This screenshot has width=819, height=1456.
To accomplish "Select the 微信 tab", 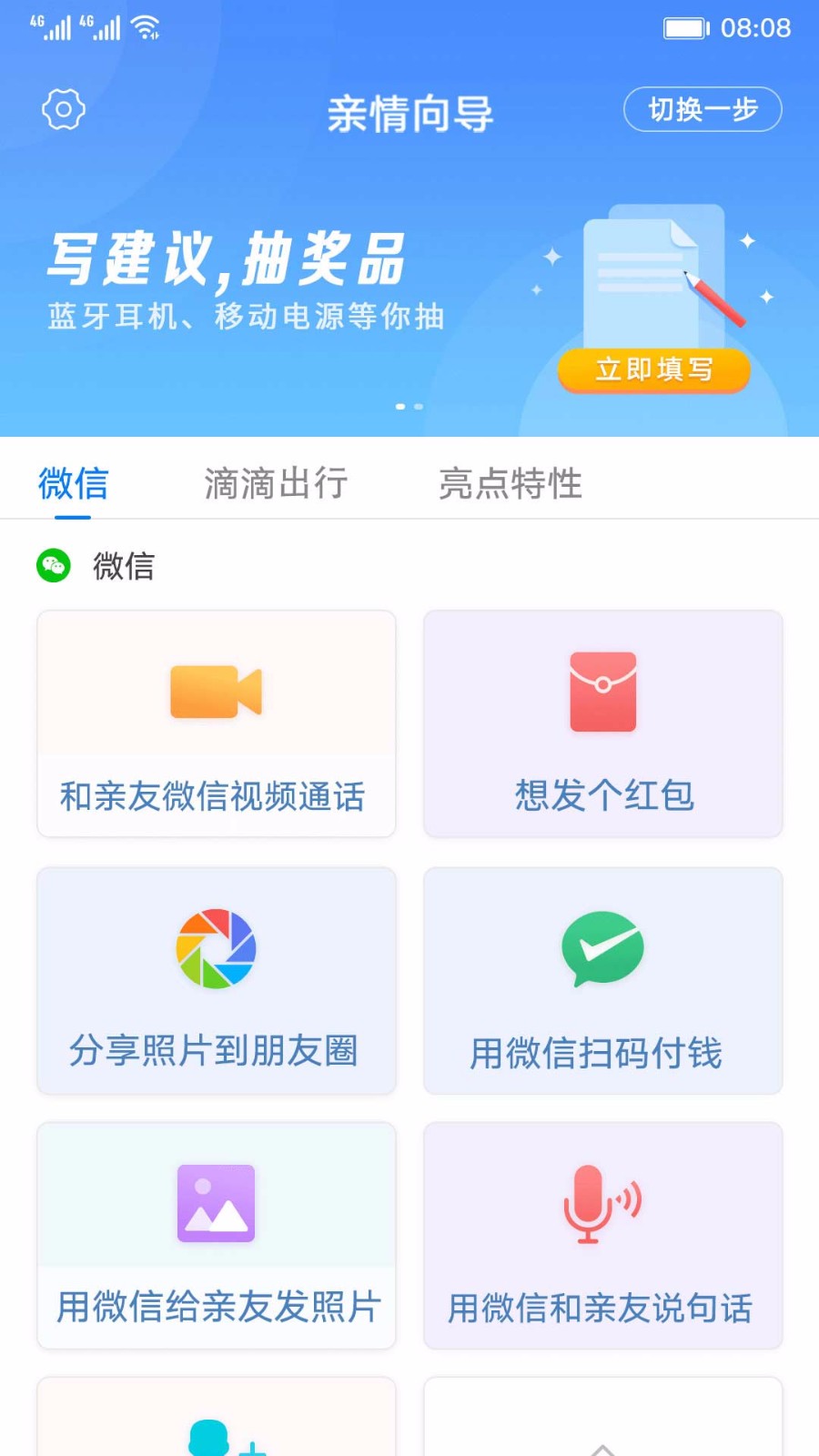I will pyautogui.click(x=73, y=484).
